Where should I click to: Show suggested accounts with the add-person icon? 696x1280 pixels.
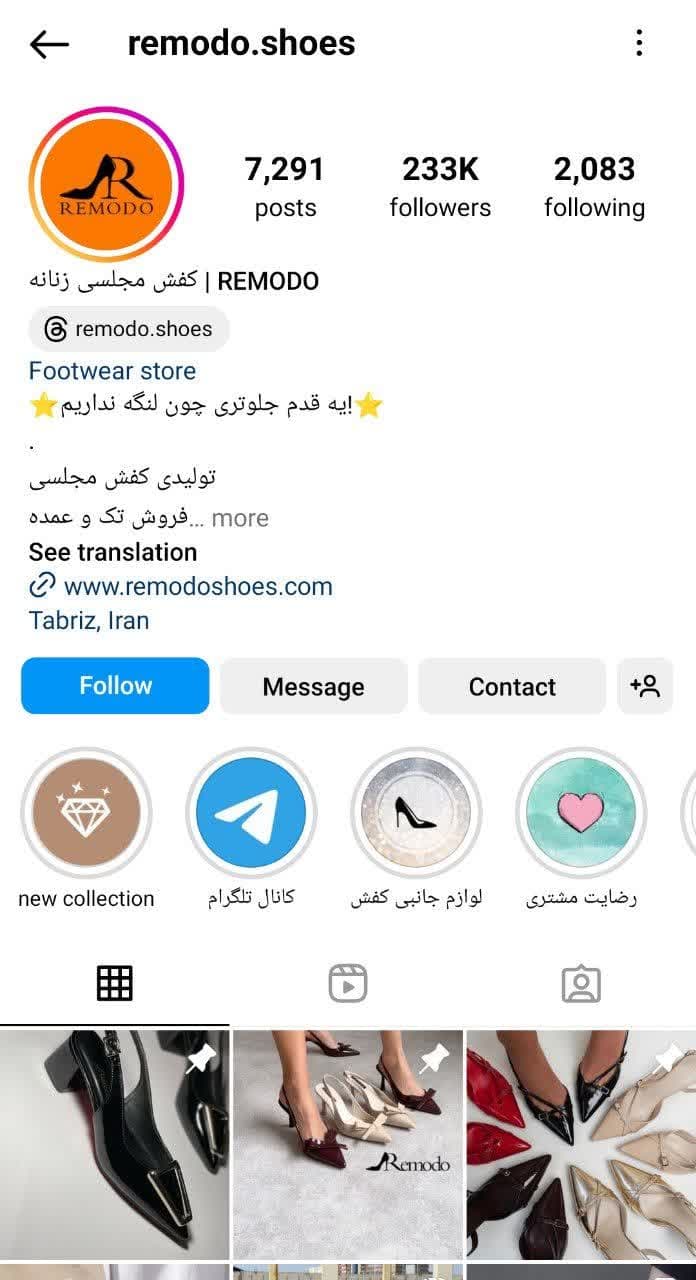(645, 686)
